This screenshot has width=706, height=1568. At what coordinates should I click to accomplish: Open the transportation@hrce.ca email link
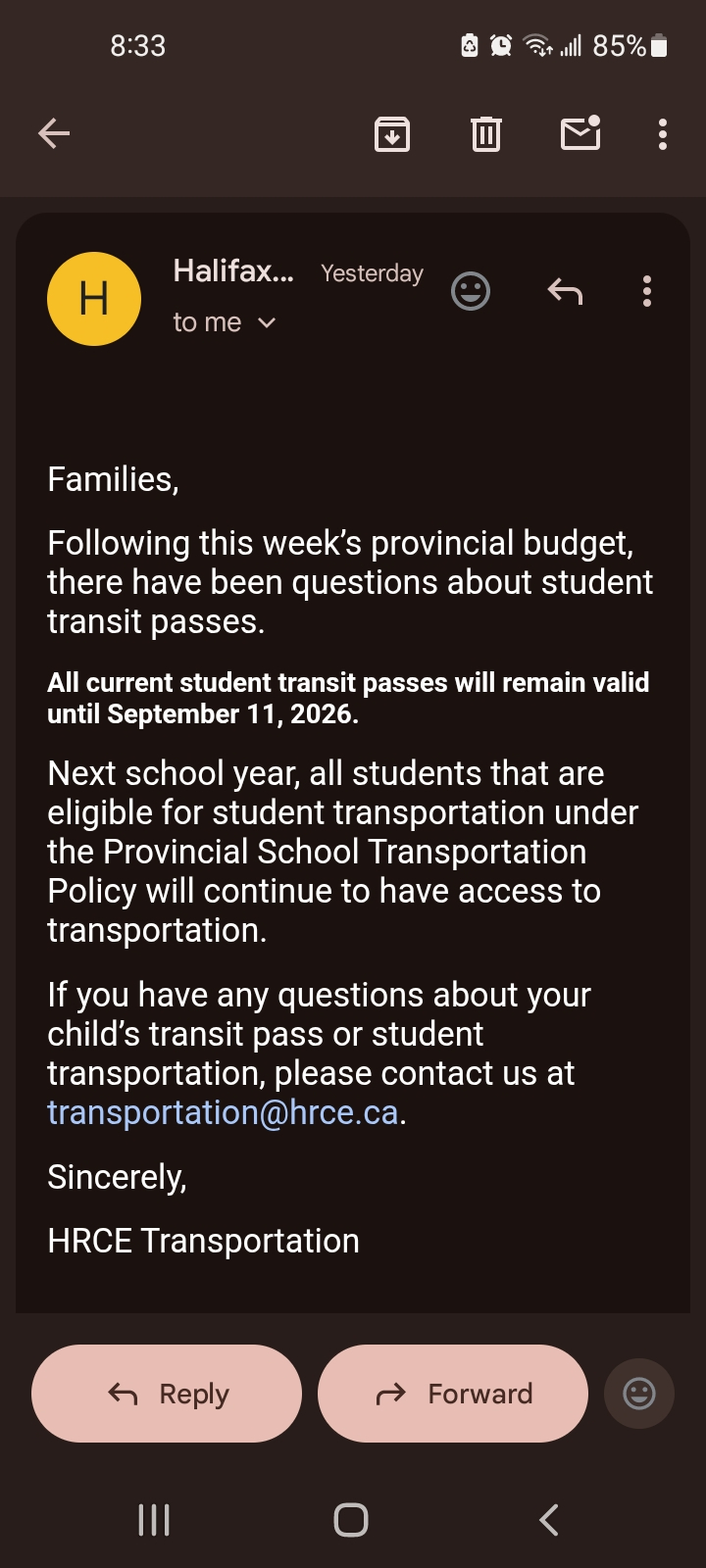[224, 1113]
